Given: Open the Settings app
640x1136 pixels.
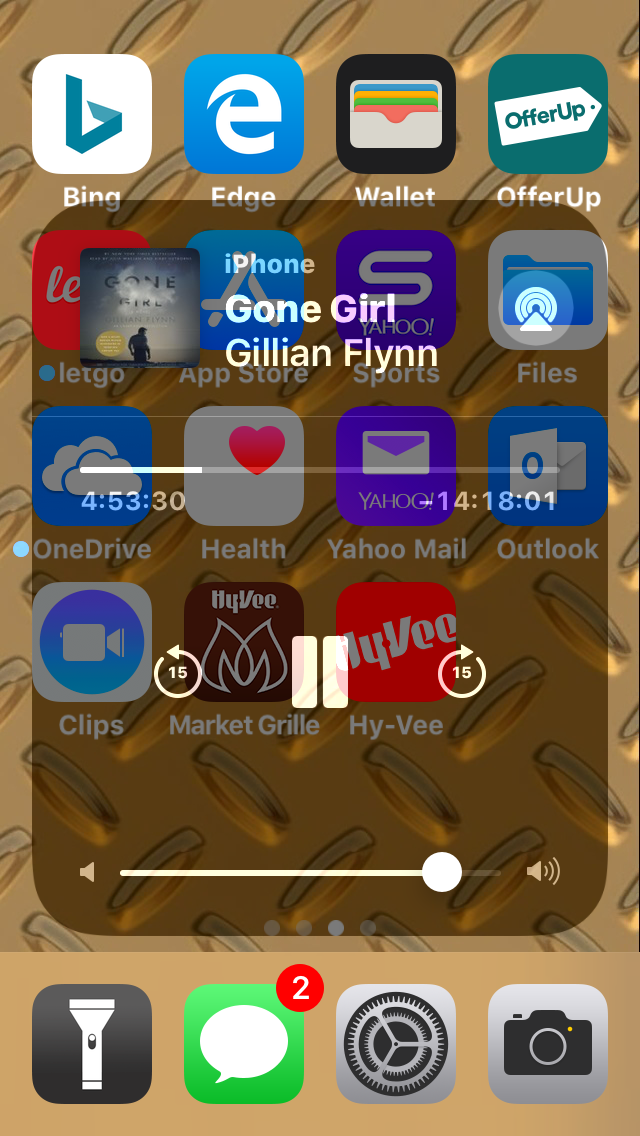Looking at the screenshot, I should (x=396, y=1043).
